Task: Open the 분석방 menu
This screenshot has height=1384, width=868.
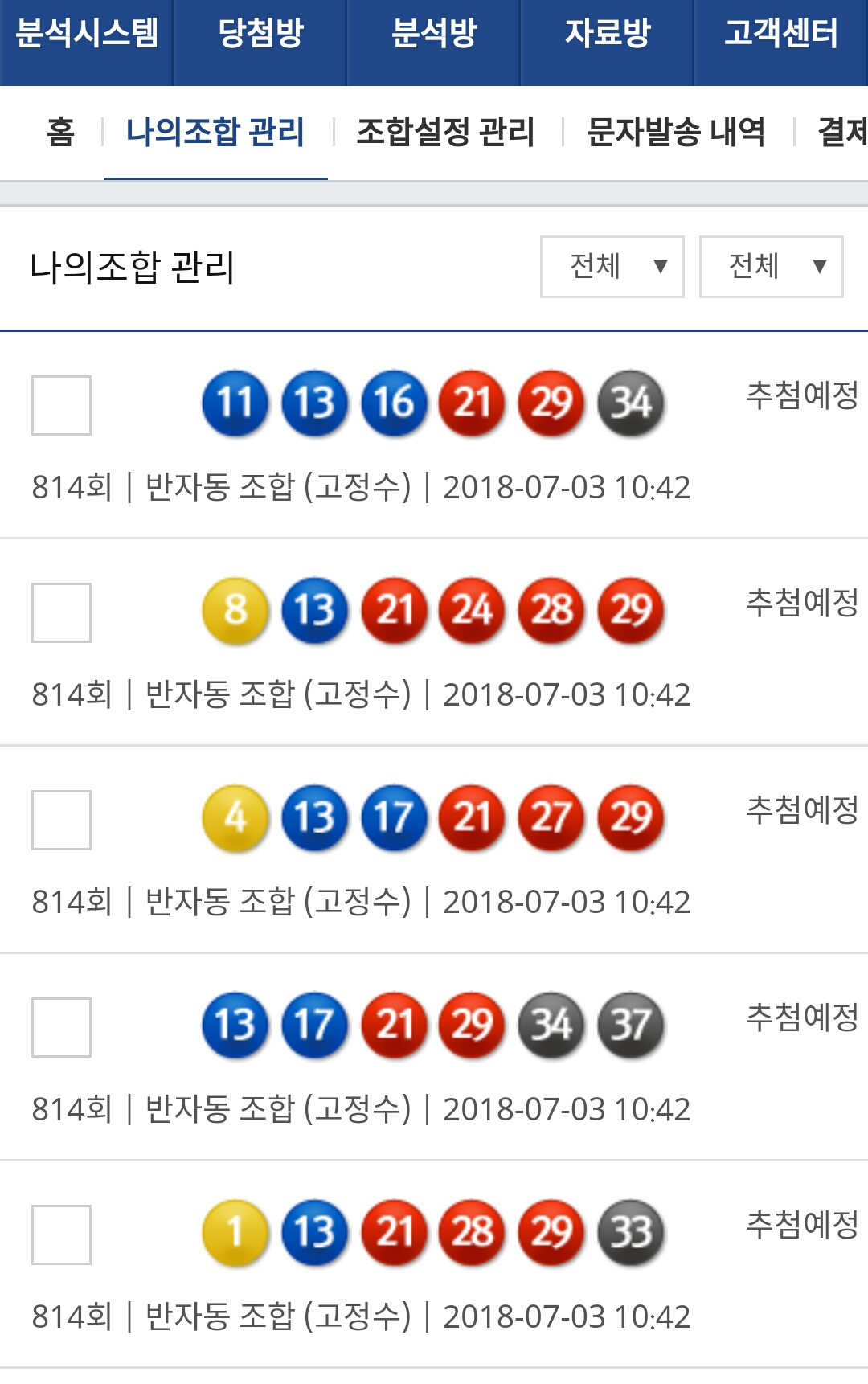Action: coord(434,34)
